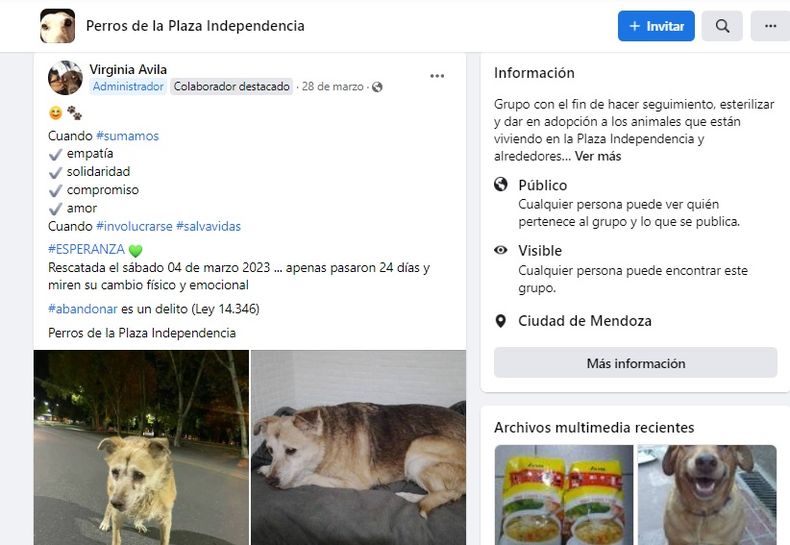This screenshot has height=545, width=790.
Task: Open the night photo of the dog
Action: [141, 447]
